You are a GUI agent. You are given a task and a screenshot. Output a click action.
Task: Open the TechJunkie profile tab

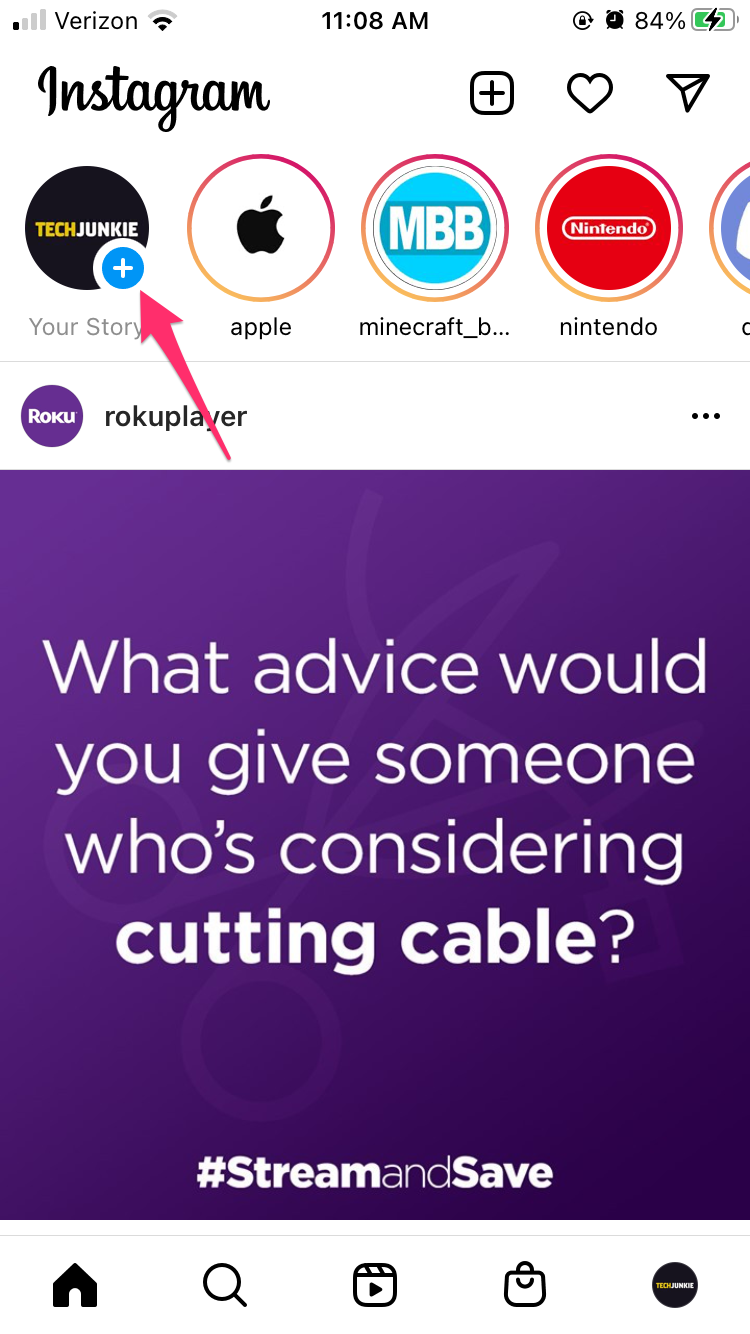click(x=675, y=1284)
